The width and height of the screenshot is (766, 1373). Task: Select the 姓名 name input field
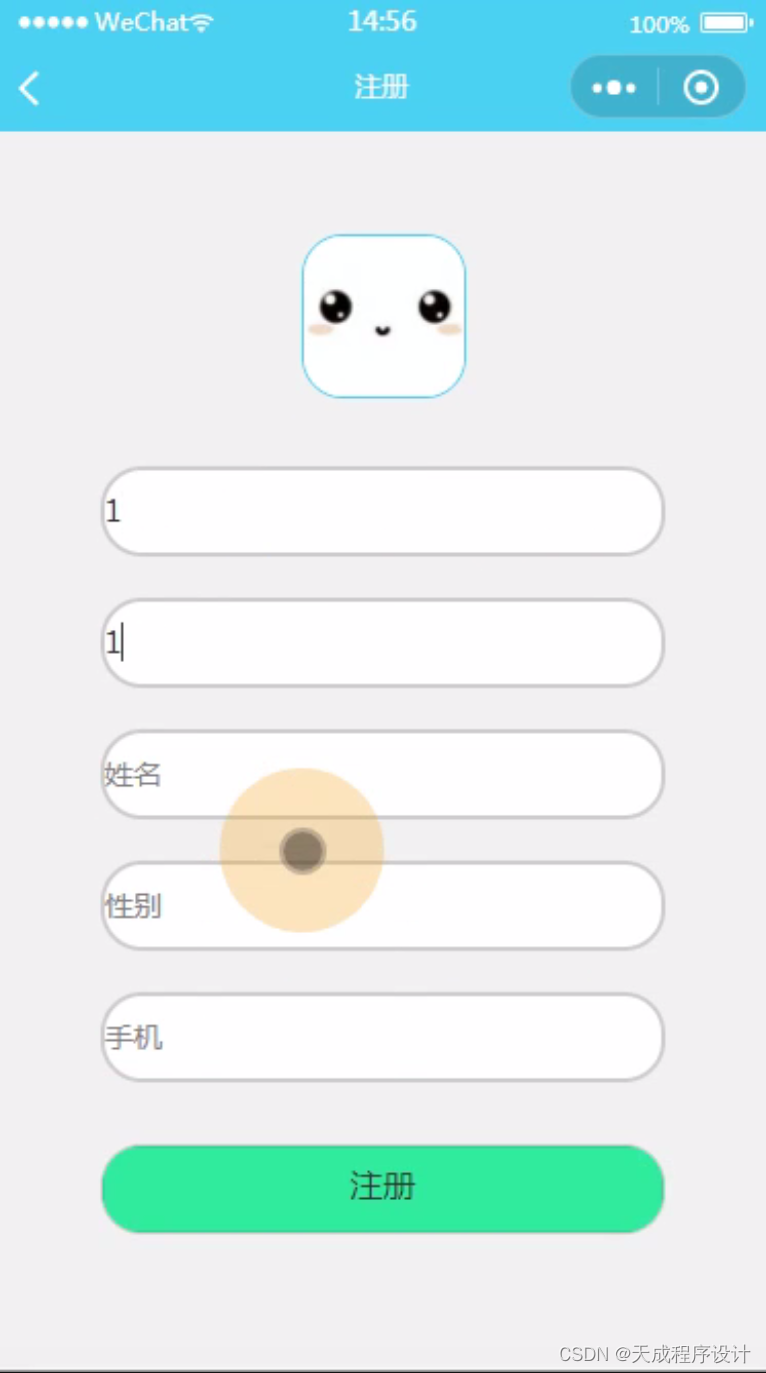pos(383,775)
